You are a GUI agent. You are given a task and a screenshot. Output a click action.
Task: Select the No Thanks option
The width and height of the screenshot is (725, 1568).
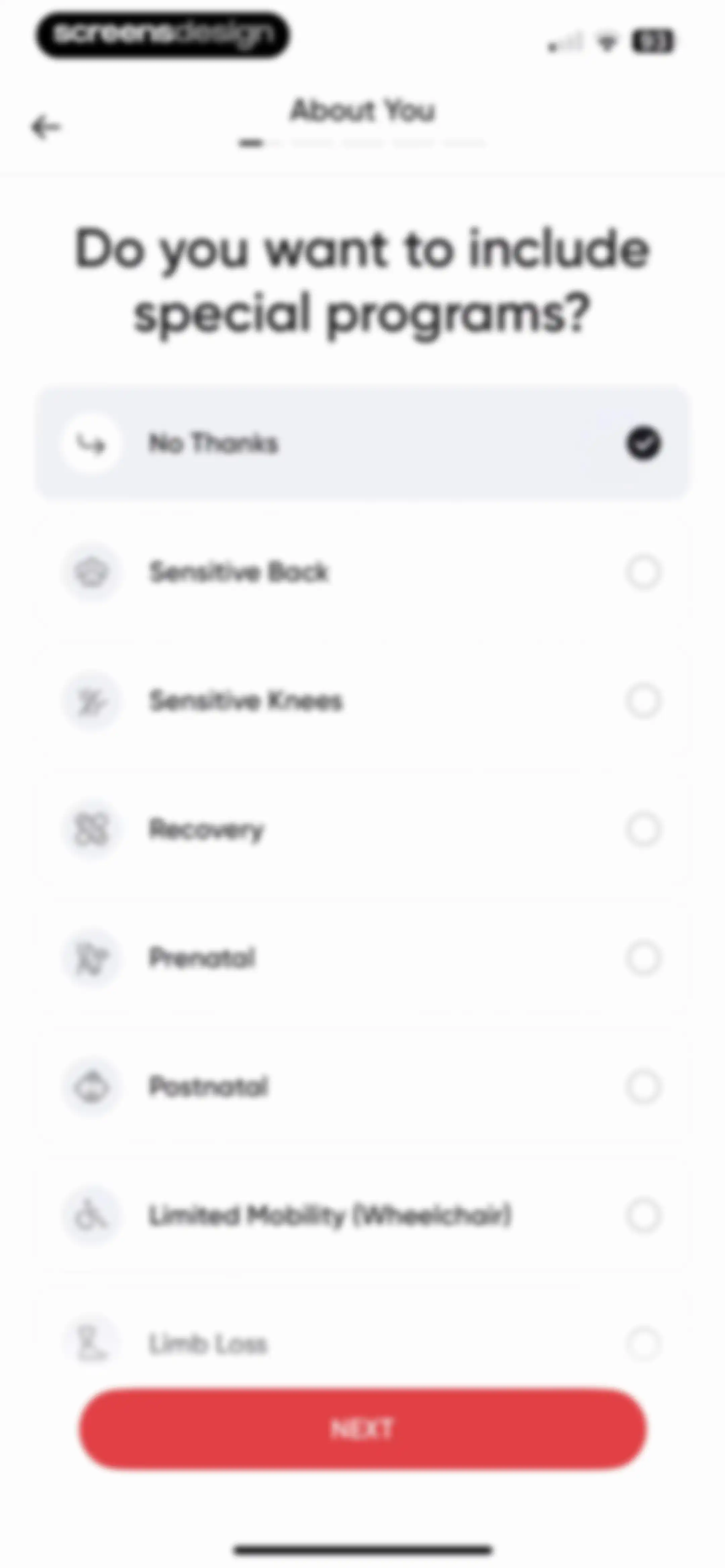[x=362, y=443]
